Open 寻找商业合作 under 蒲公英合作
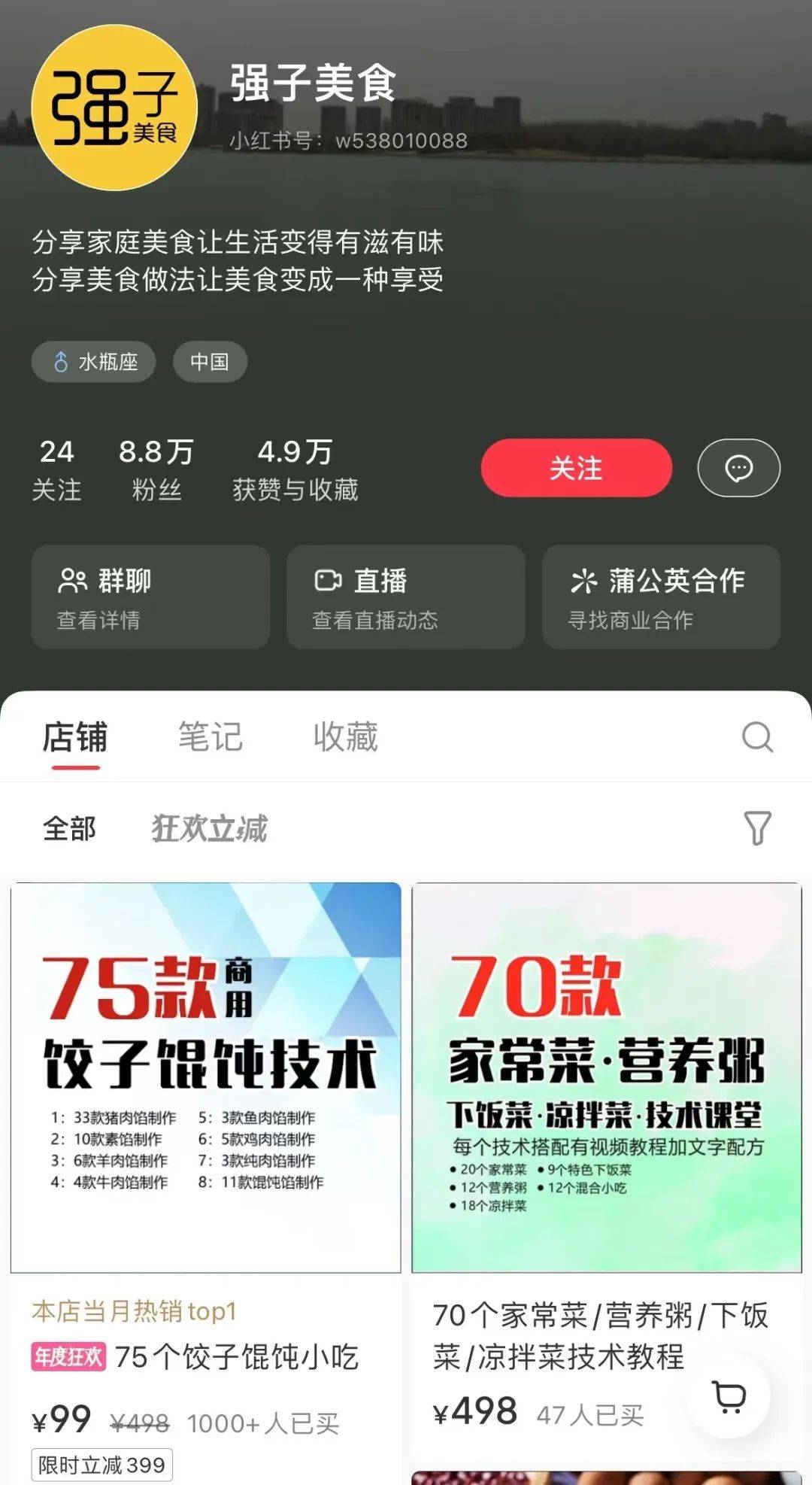The height and width of the screenshot is (1485, 812). pos(632,621)
